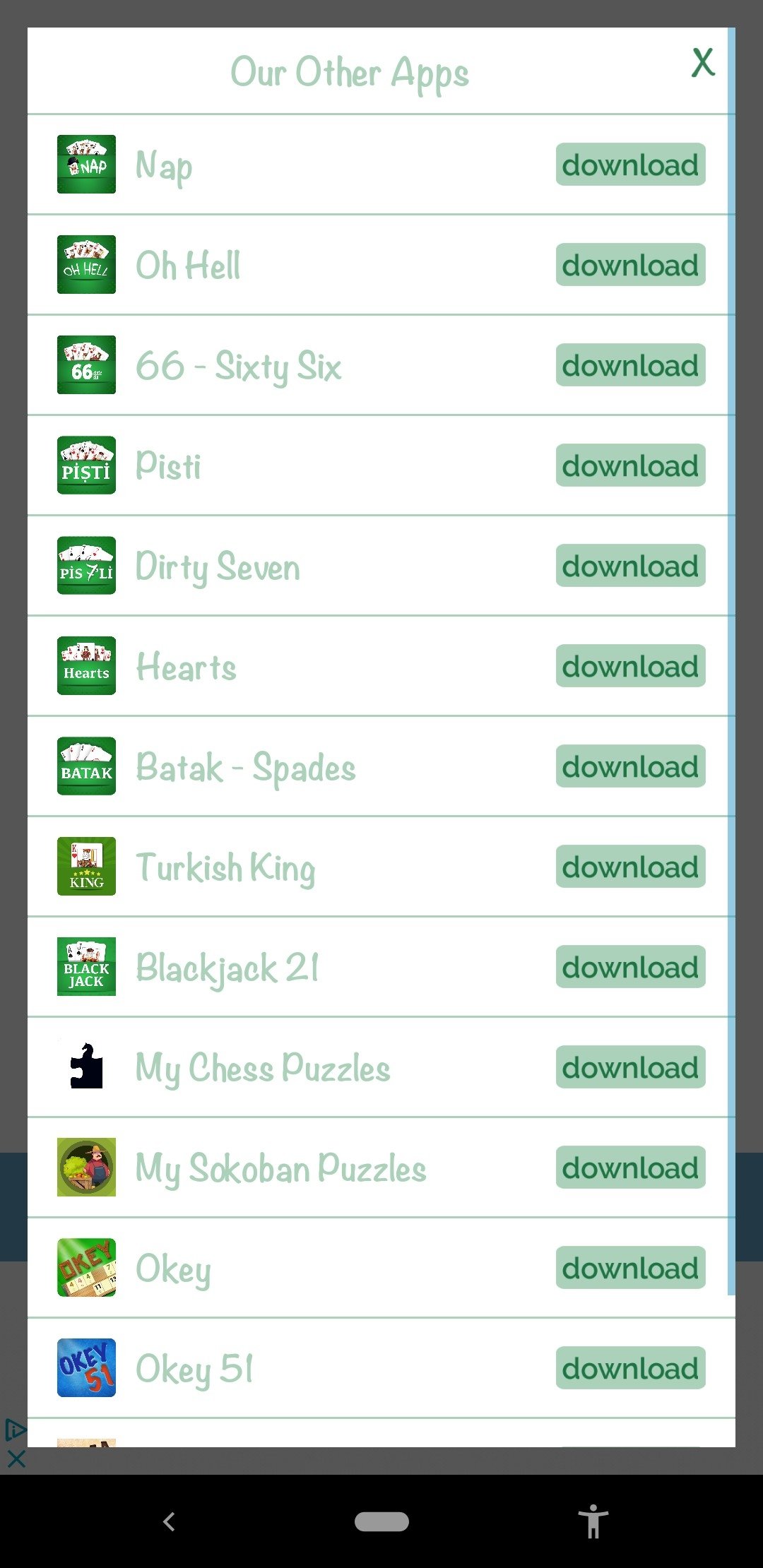This screenshot has width=763, height=1568.
Task: Tap download next to Okey
Action: tap(630, 1268)
